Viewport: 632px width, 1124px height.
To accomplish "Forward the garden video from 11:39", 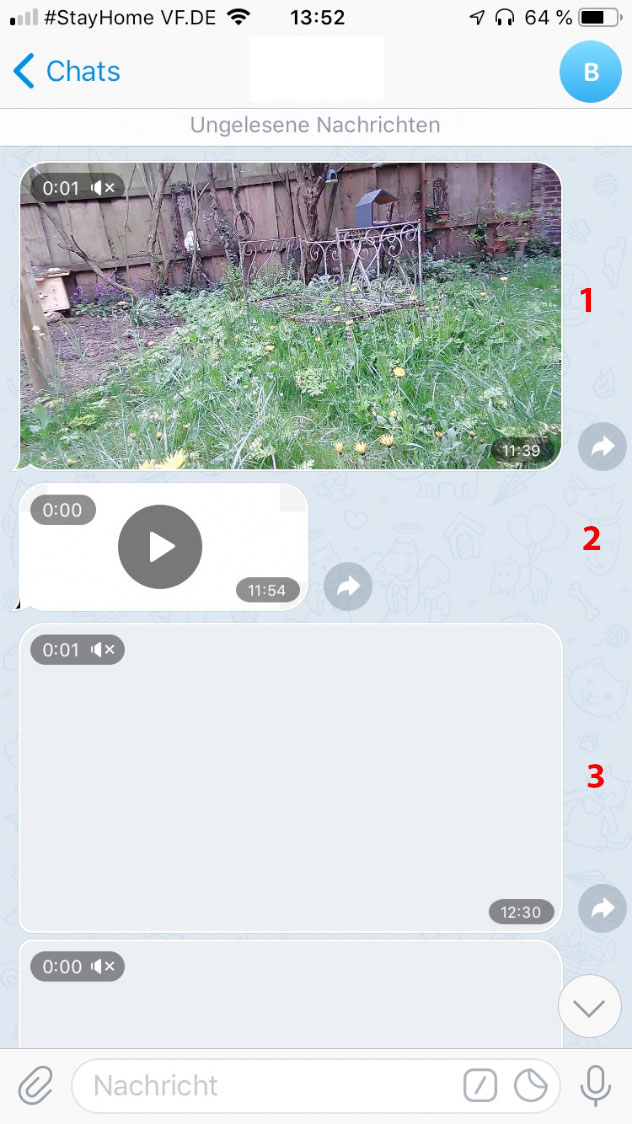I will point(602,447).
